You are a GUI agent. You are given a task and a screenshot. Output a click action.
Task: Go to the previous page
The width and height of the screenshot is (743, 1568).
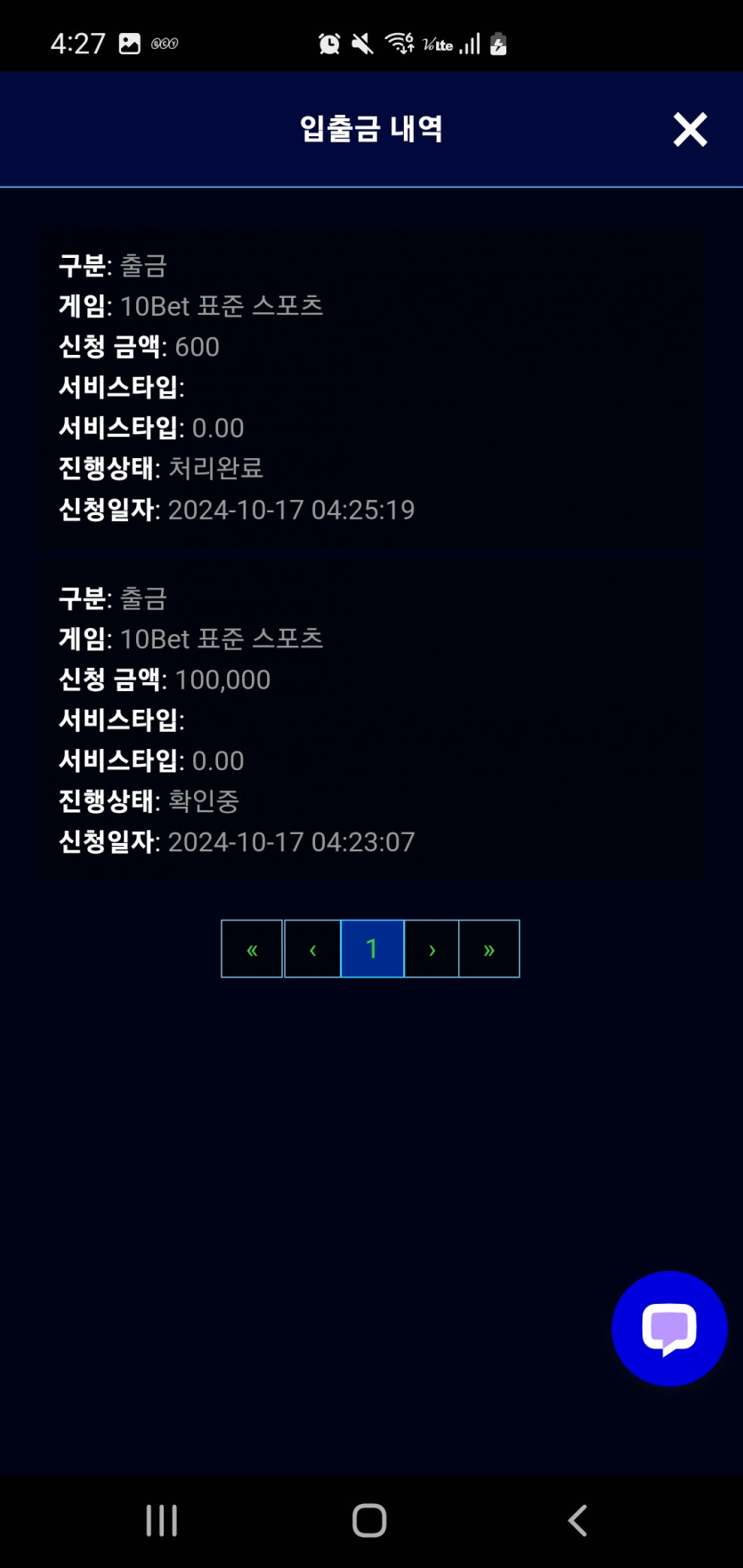click(x=312, y=949)
